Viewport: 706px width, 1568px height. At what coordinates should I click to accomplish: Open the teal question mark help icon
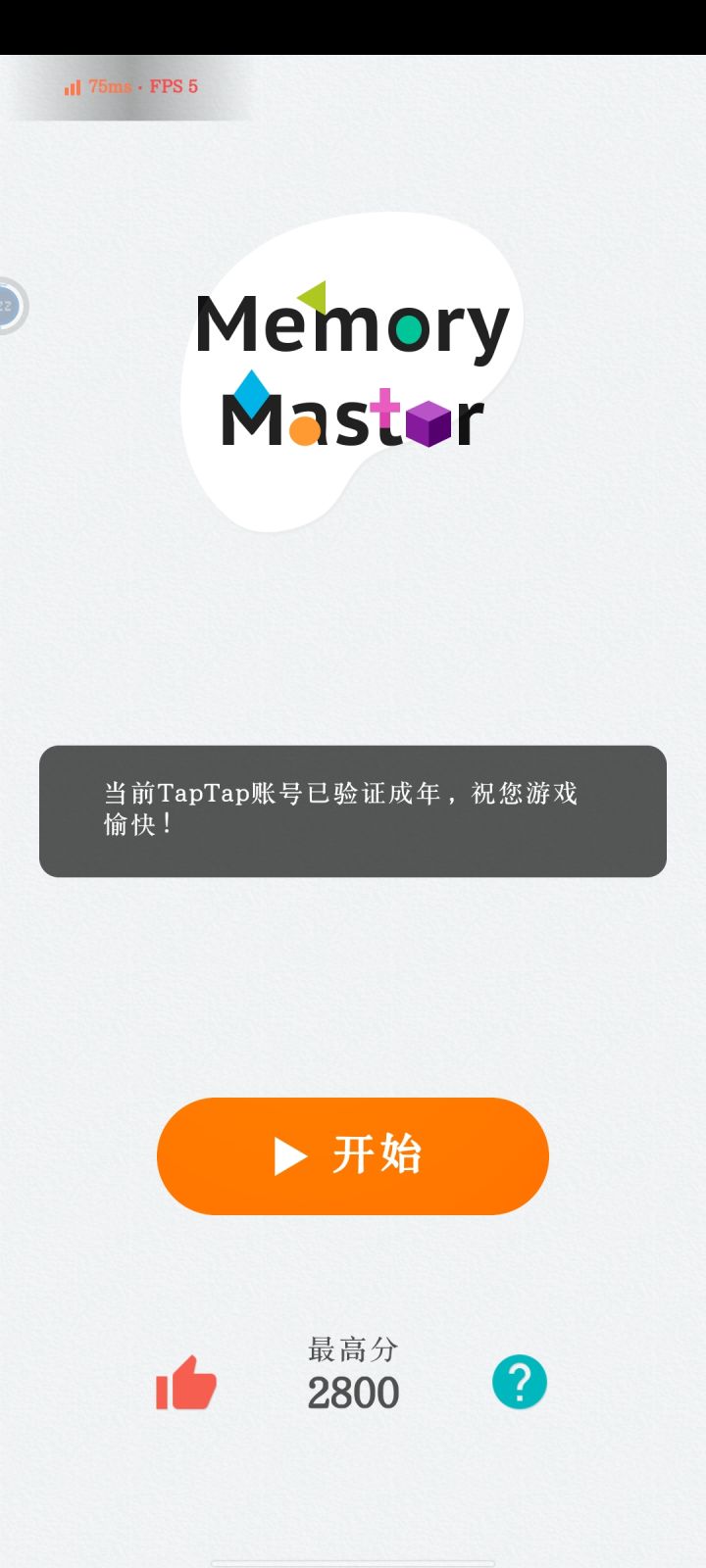(x=521, y=1382)
